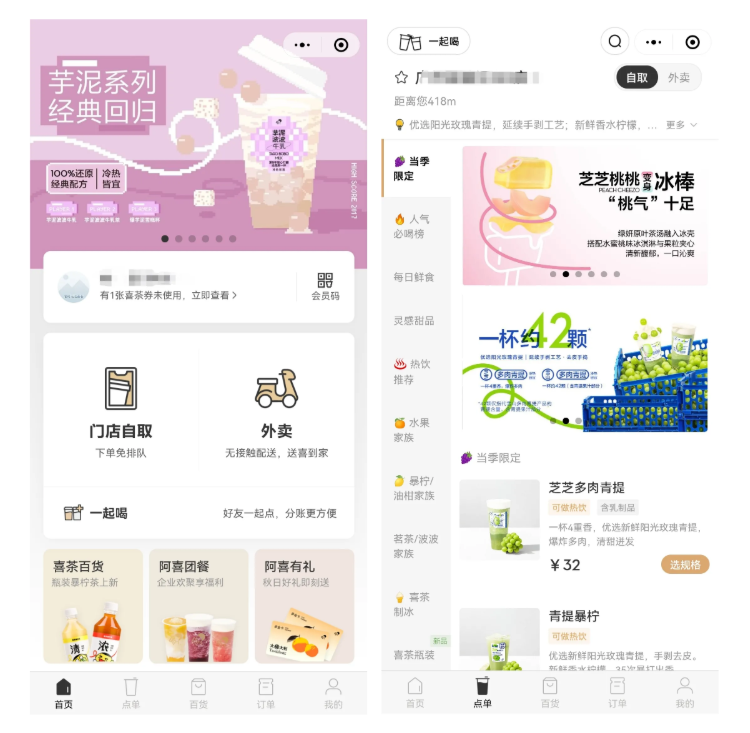Select the 人气必喝榜 category
This screenshot has width=750, height=733.
[x=413, y=226]
